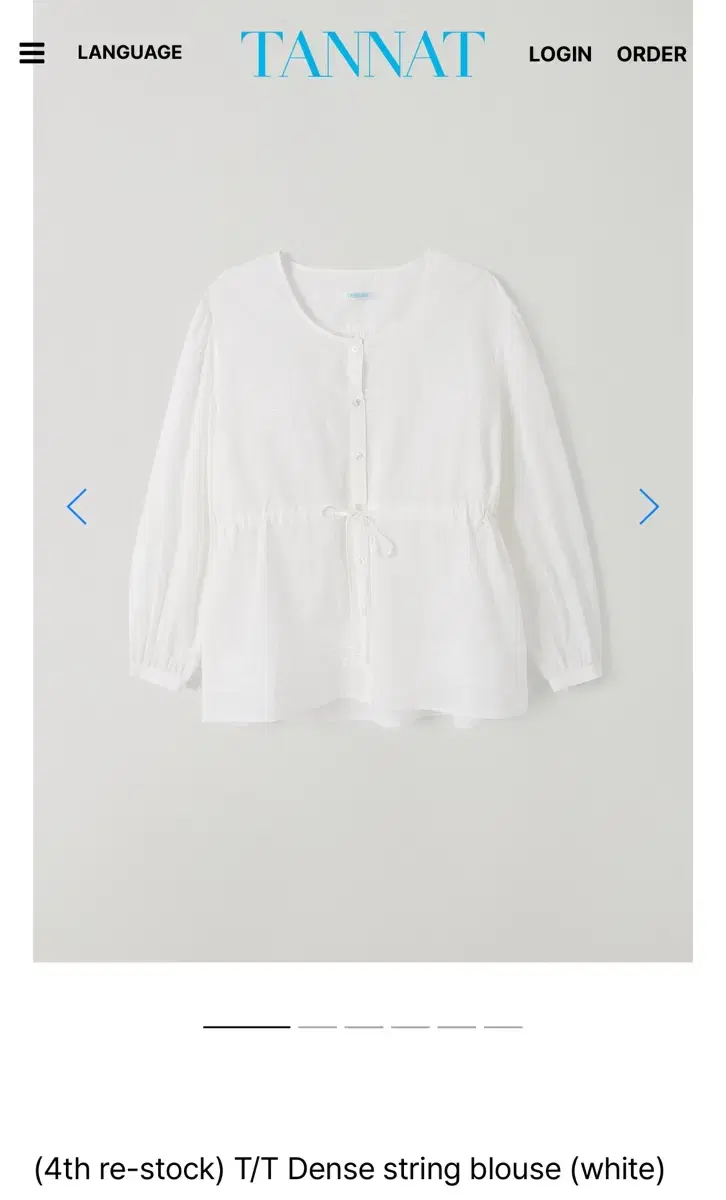This screenshot has height=1200, width=726.
Task: Go to the TANNAT home page
Action: click(x=363, y=54)
